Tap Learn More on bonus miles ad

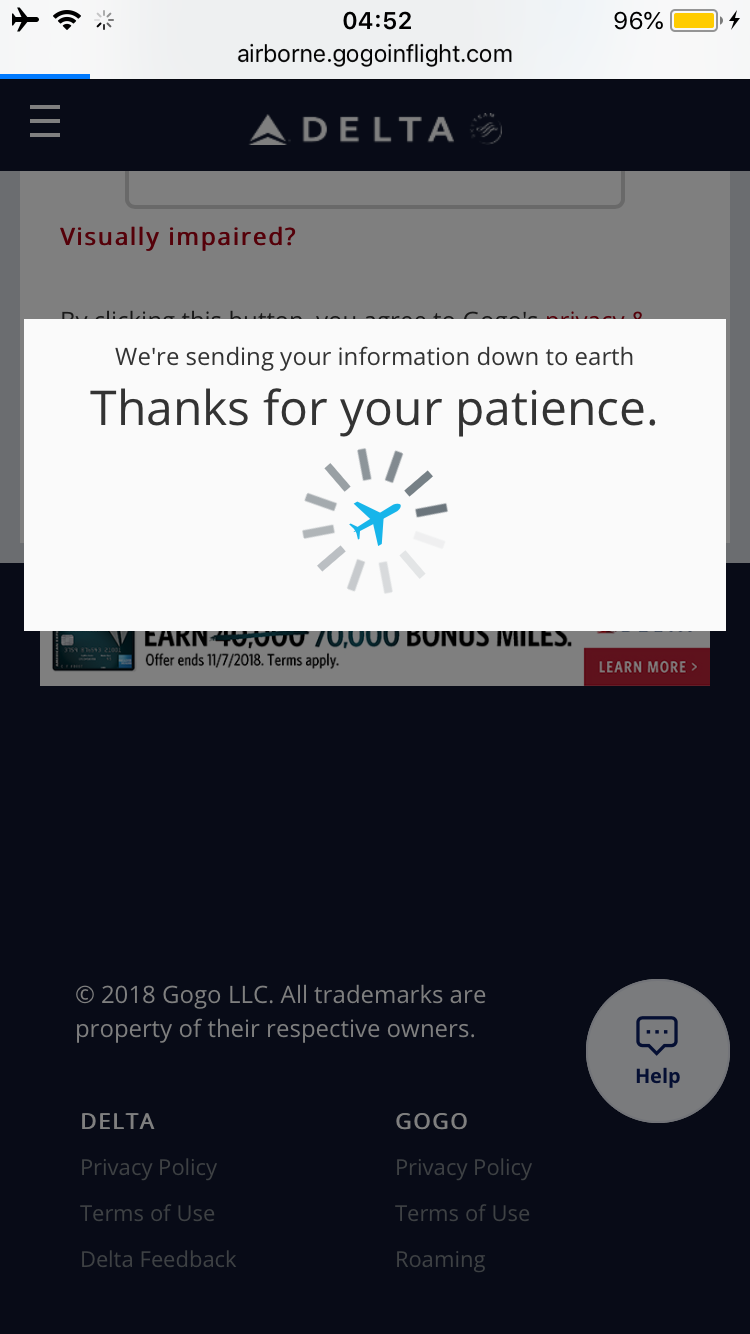tap(647, 667)
